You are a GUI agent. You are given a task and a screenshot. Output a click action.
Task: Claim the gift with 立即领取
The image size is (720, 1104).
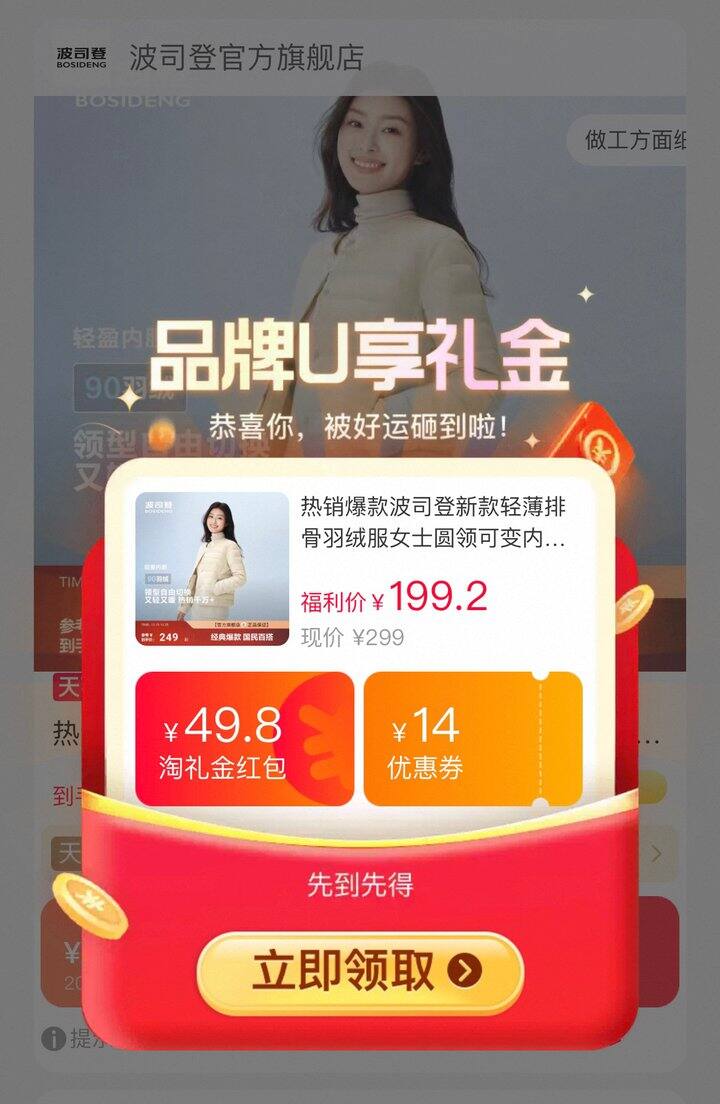point(360,972)
